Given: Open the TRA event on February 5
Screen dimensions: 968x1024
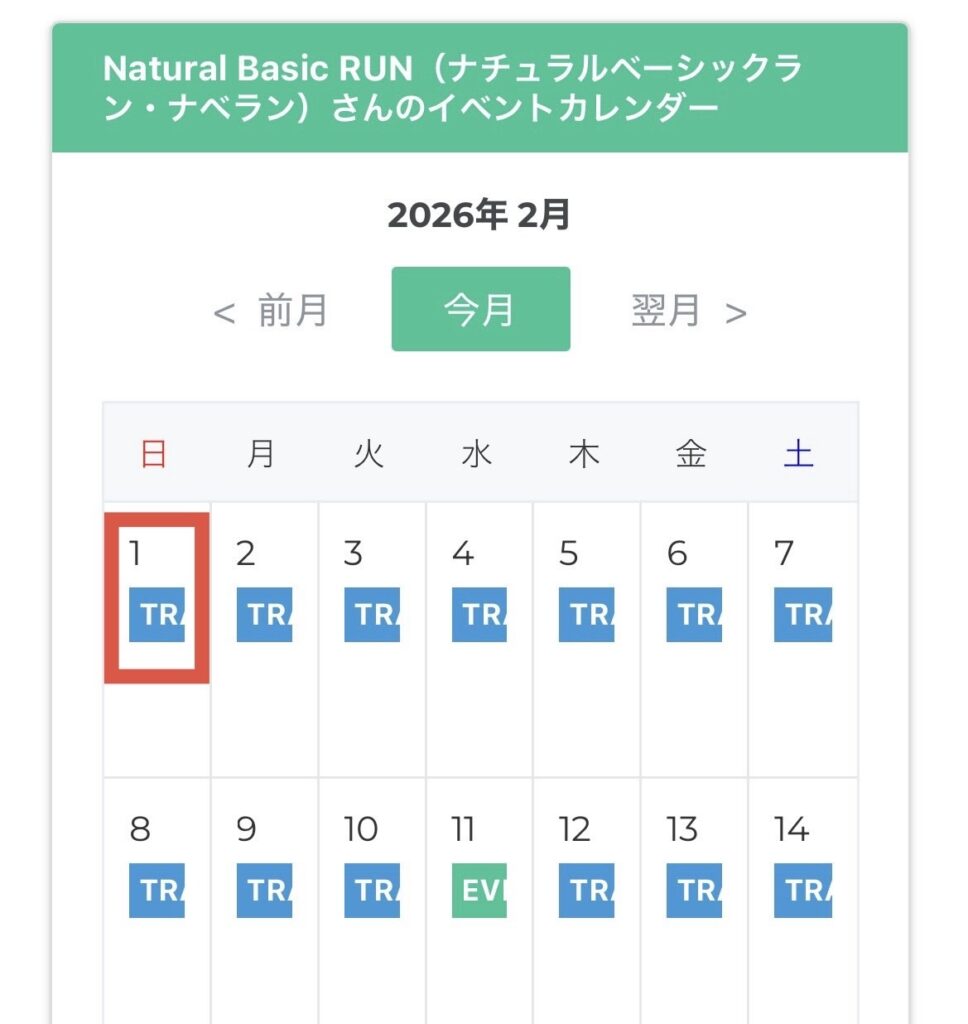Looking at the screenshot, I should [587, 614].
